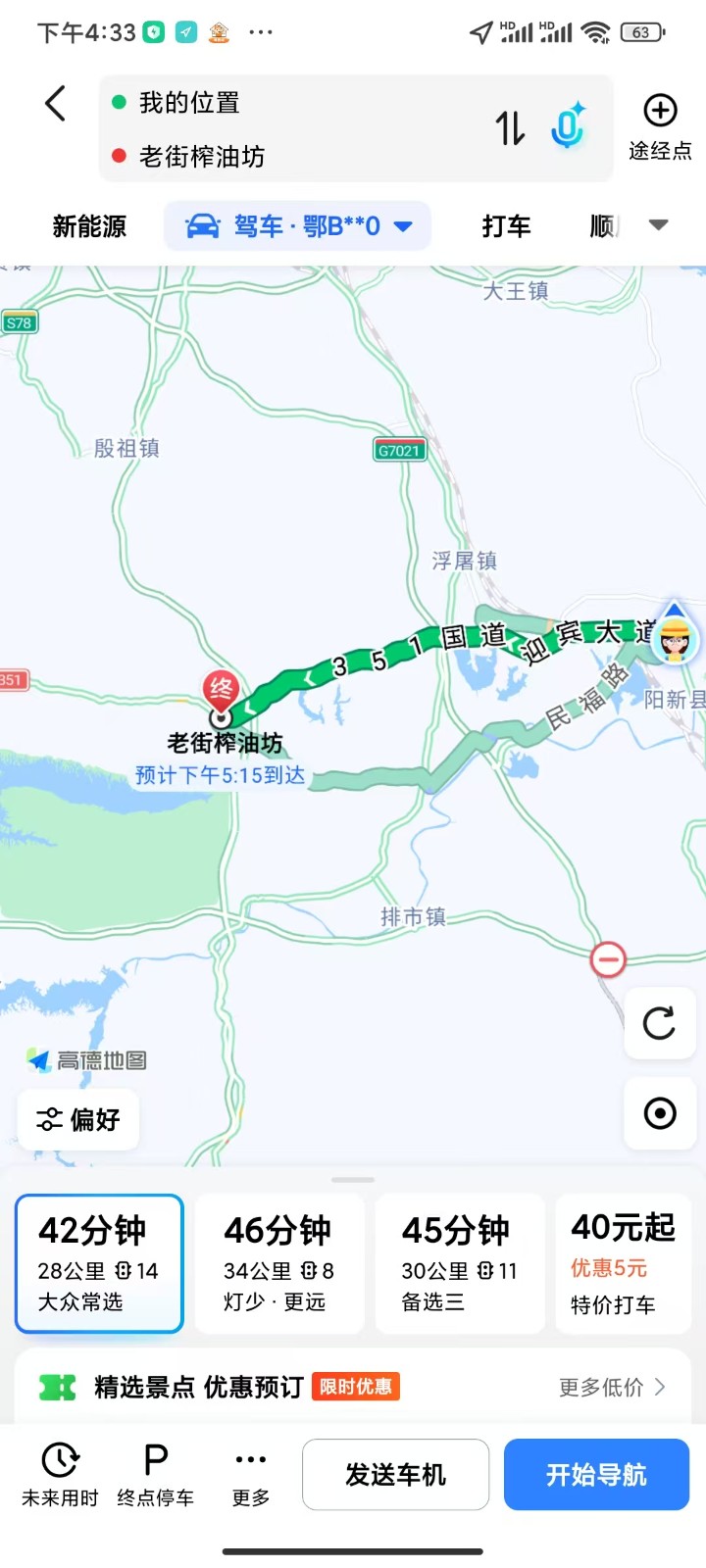Refresh the route on the map
This screenshot has height=1568, width=706.
[x=659, y=1023]
